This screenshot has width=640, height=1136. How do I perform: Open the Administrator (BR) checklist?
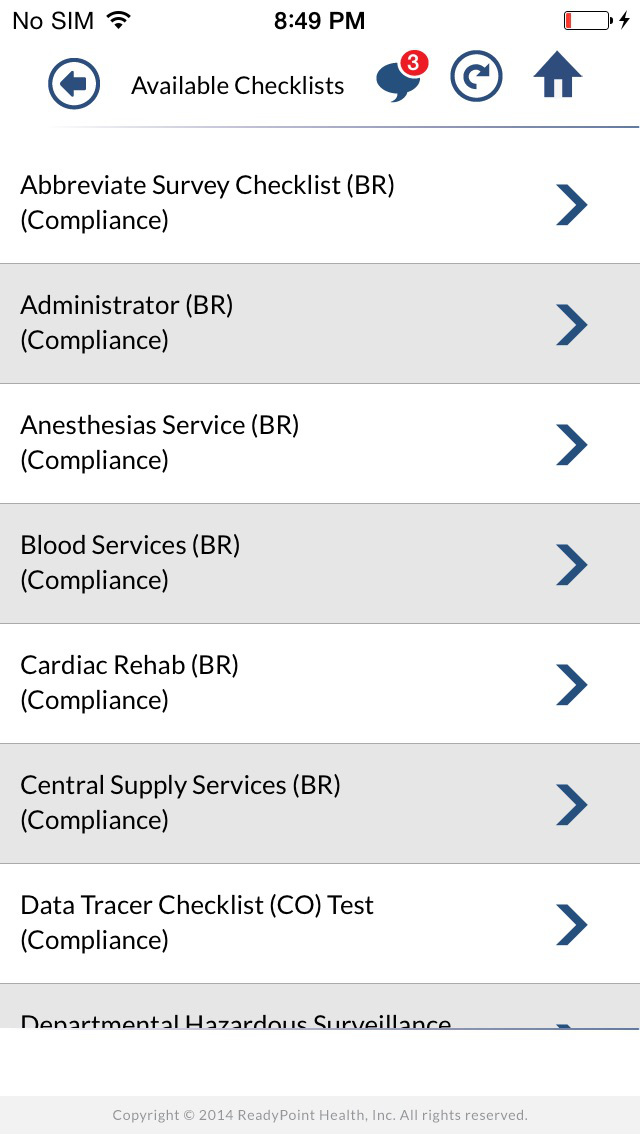point(320,324)
